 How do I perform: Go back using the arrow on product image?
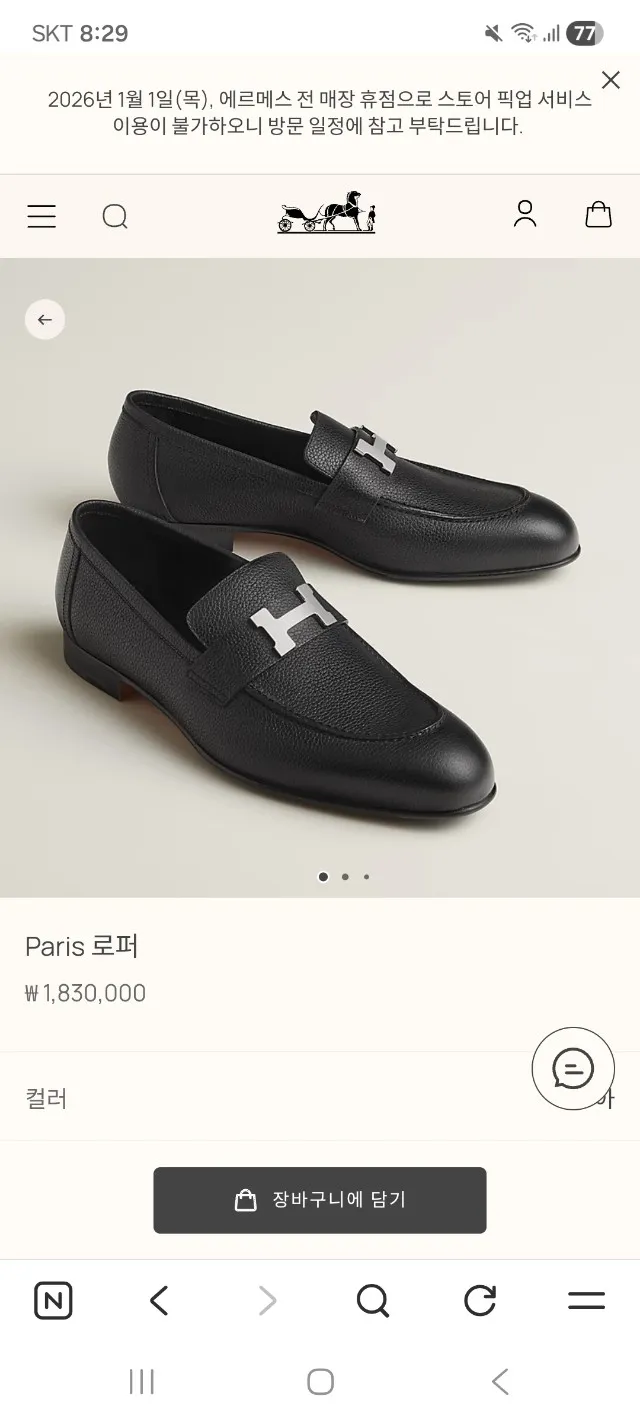pos(45,320)
